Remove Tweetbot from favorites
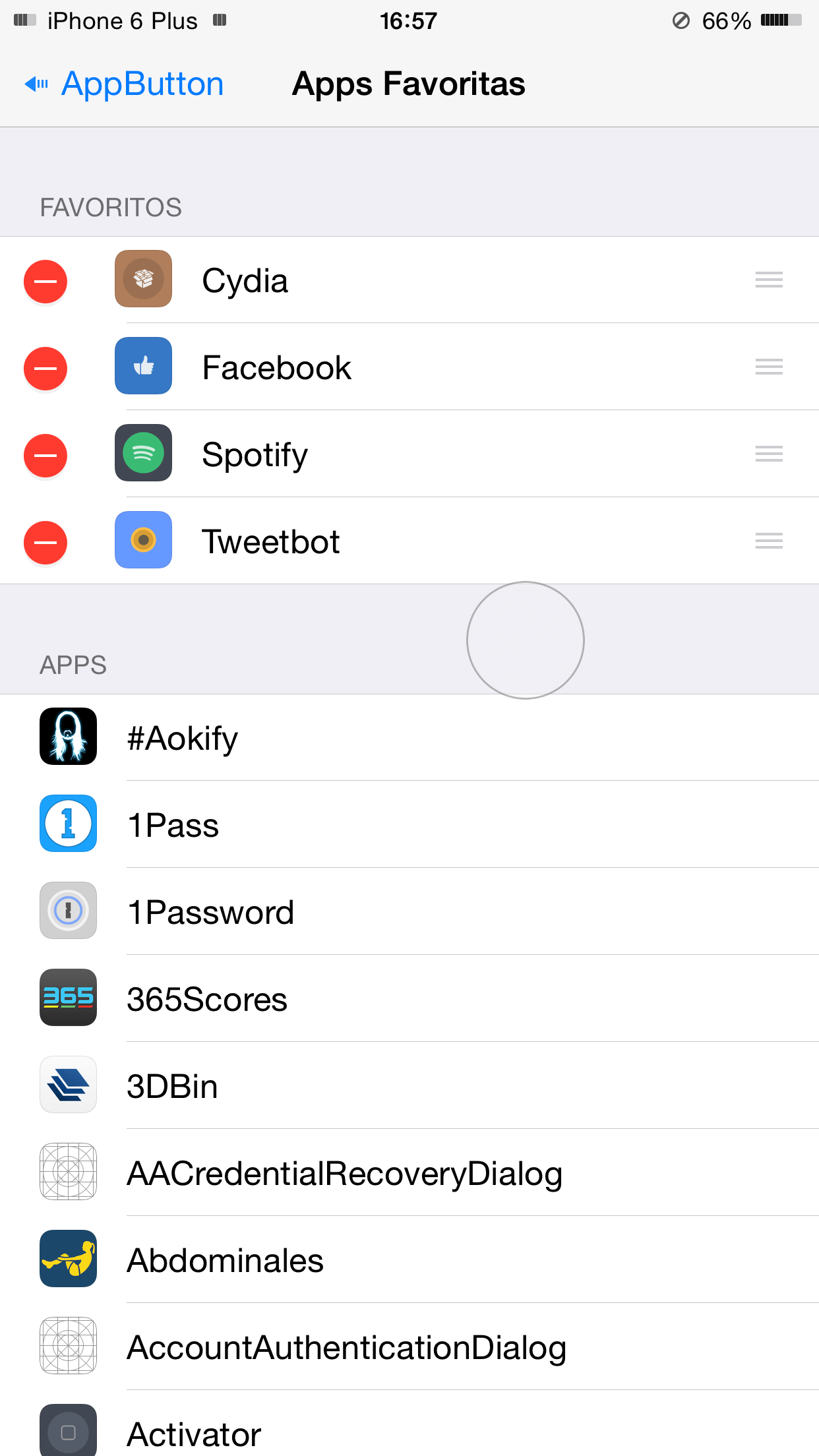The height and width of the screenshot is (1456, 819). [x=45, y=543]
